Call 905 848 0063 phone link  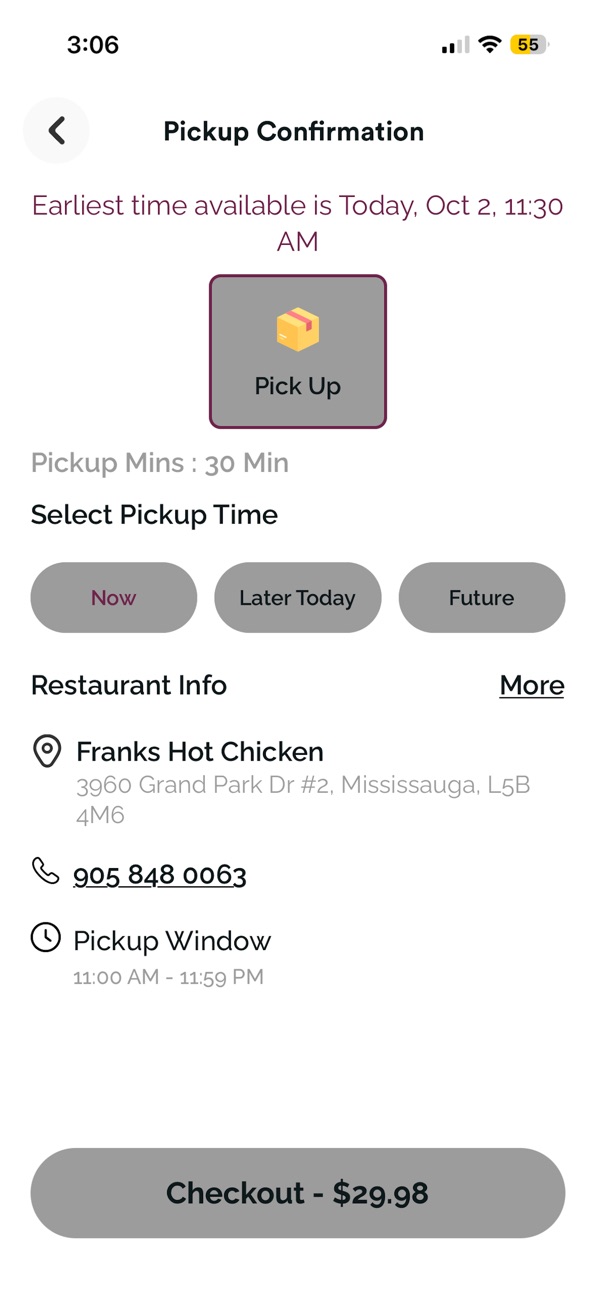pos(160,875)
